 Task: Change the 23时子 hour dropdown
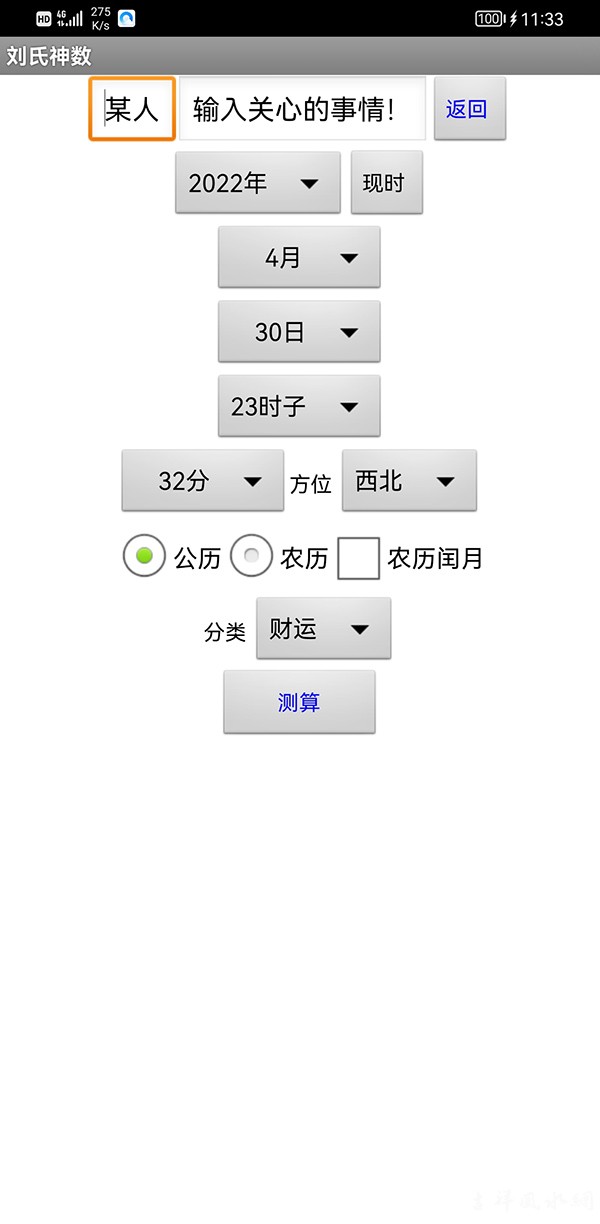coord(299,407)
